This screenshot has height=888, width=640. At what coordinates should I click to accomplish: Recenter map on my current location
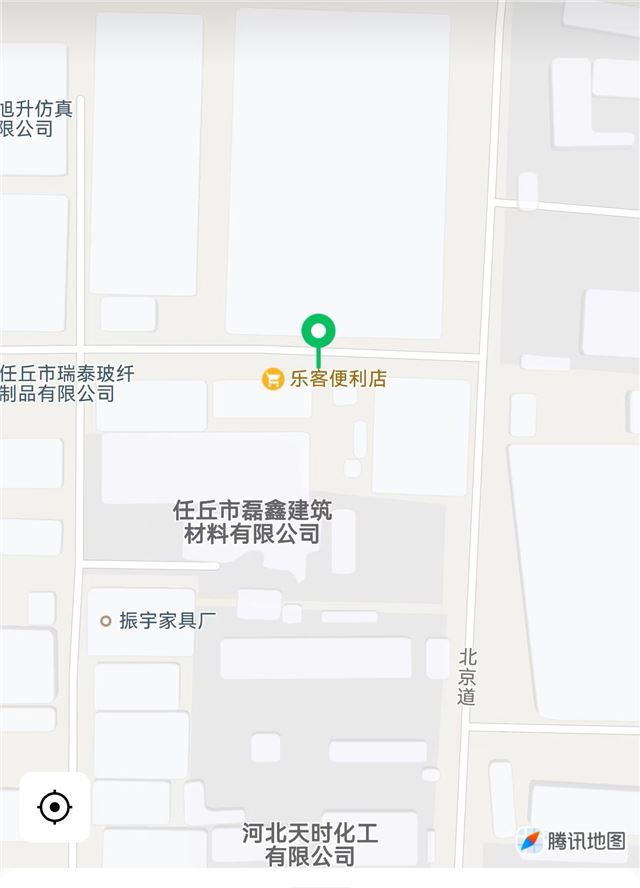pos(55,806)
